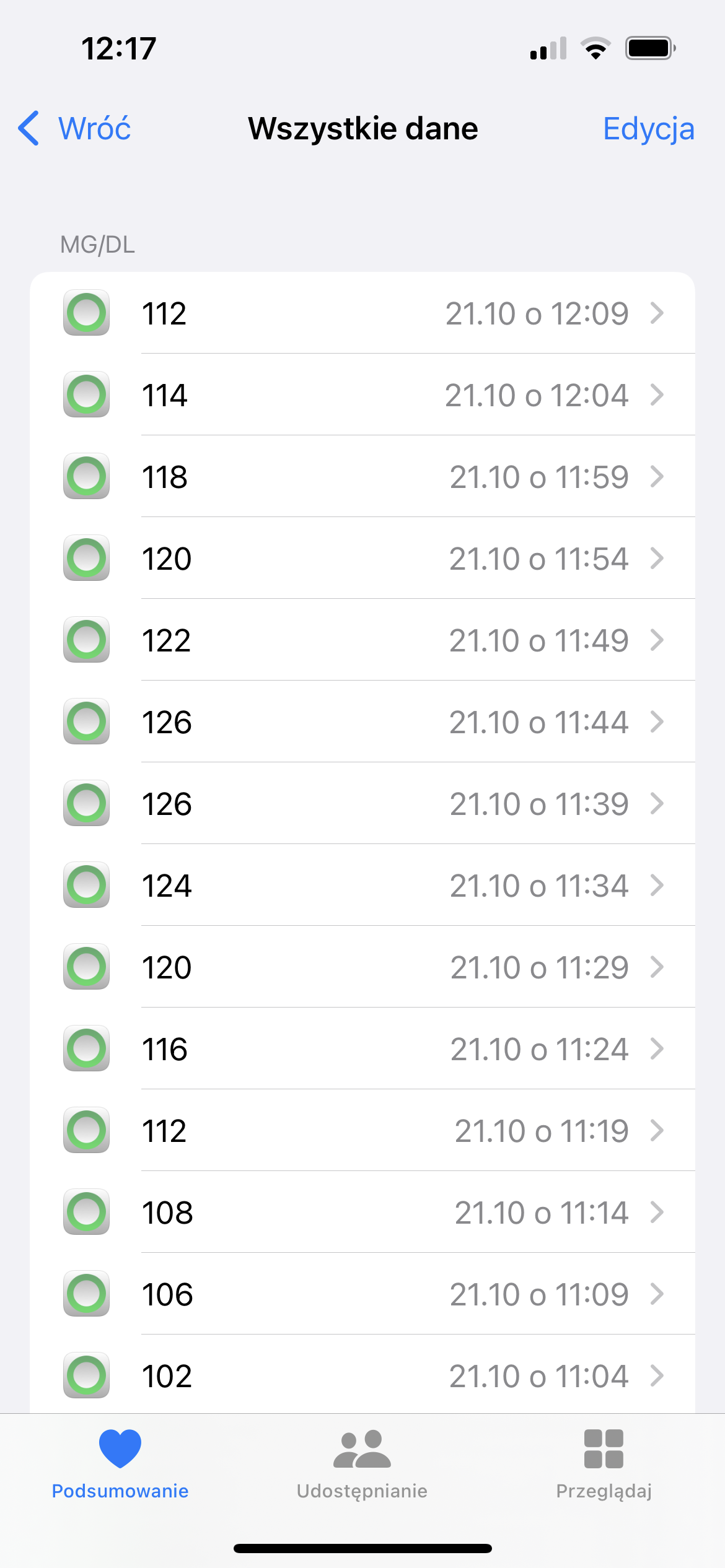The width and height of the screenshot is (725, 1568).
Task: Open the 122 reading from 11:49
Action: [362, 640]
